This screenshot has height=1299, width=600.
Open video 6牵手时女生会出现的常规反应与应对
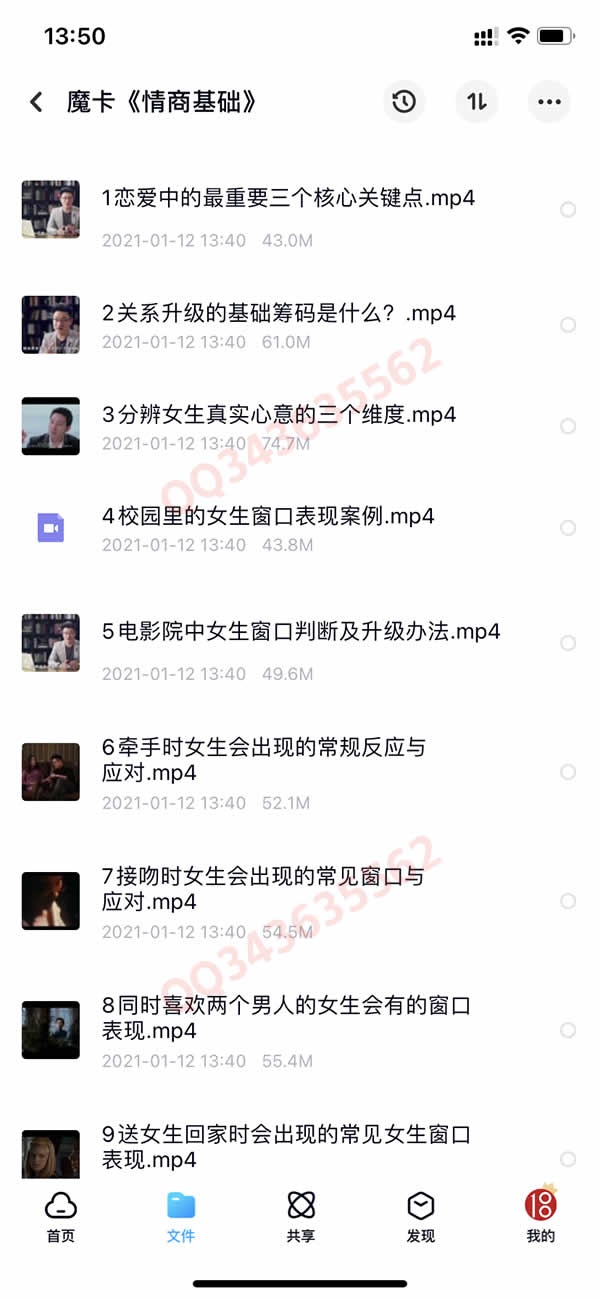click(x=263, y=760)
